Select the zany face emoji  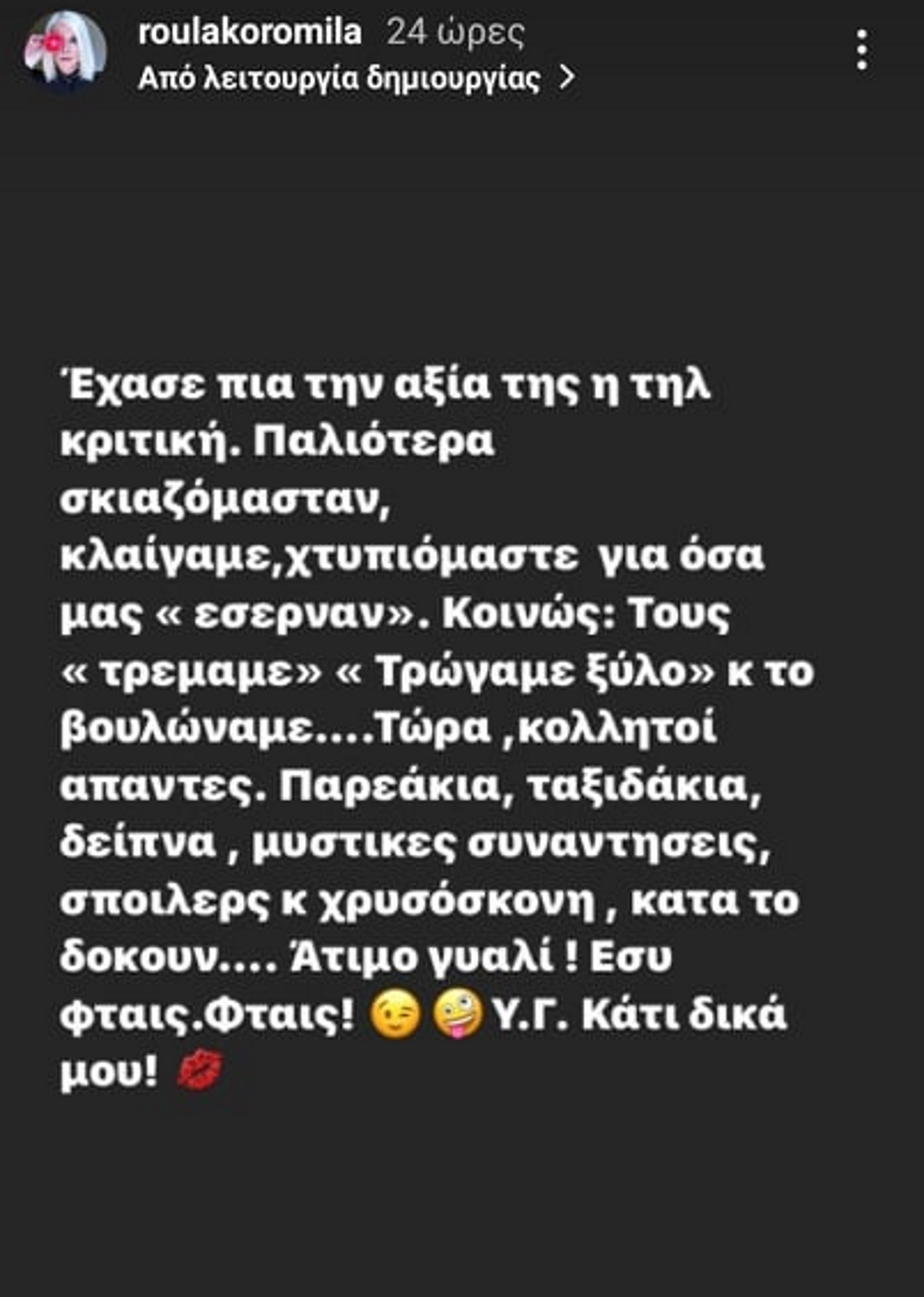(459, 1011)
